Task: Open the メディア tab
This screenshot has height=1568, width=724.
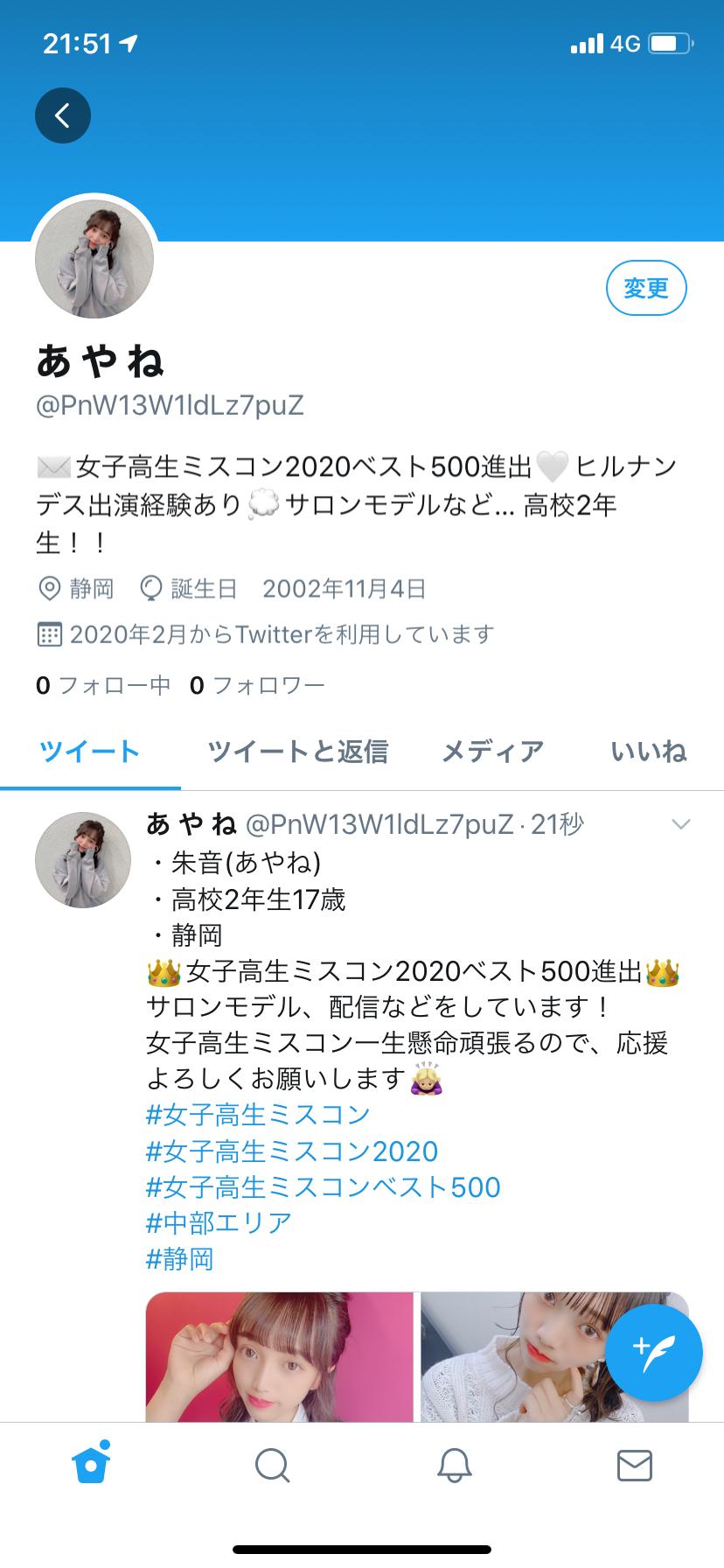Action: click(x=492, y=752)
